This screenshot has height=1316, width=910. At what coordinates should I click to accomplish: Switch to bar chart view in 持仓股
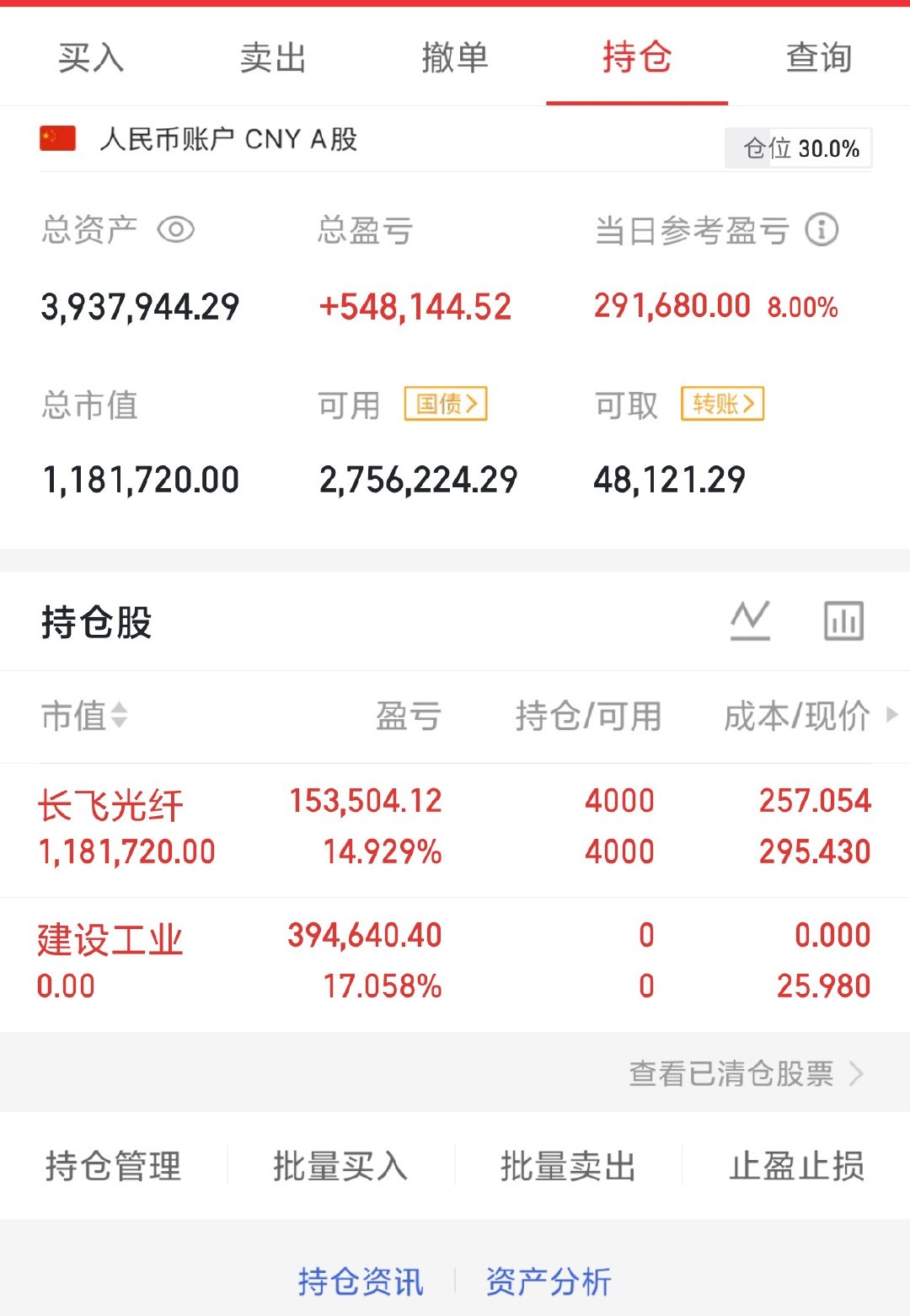pos(843,620)
